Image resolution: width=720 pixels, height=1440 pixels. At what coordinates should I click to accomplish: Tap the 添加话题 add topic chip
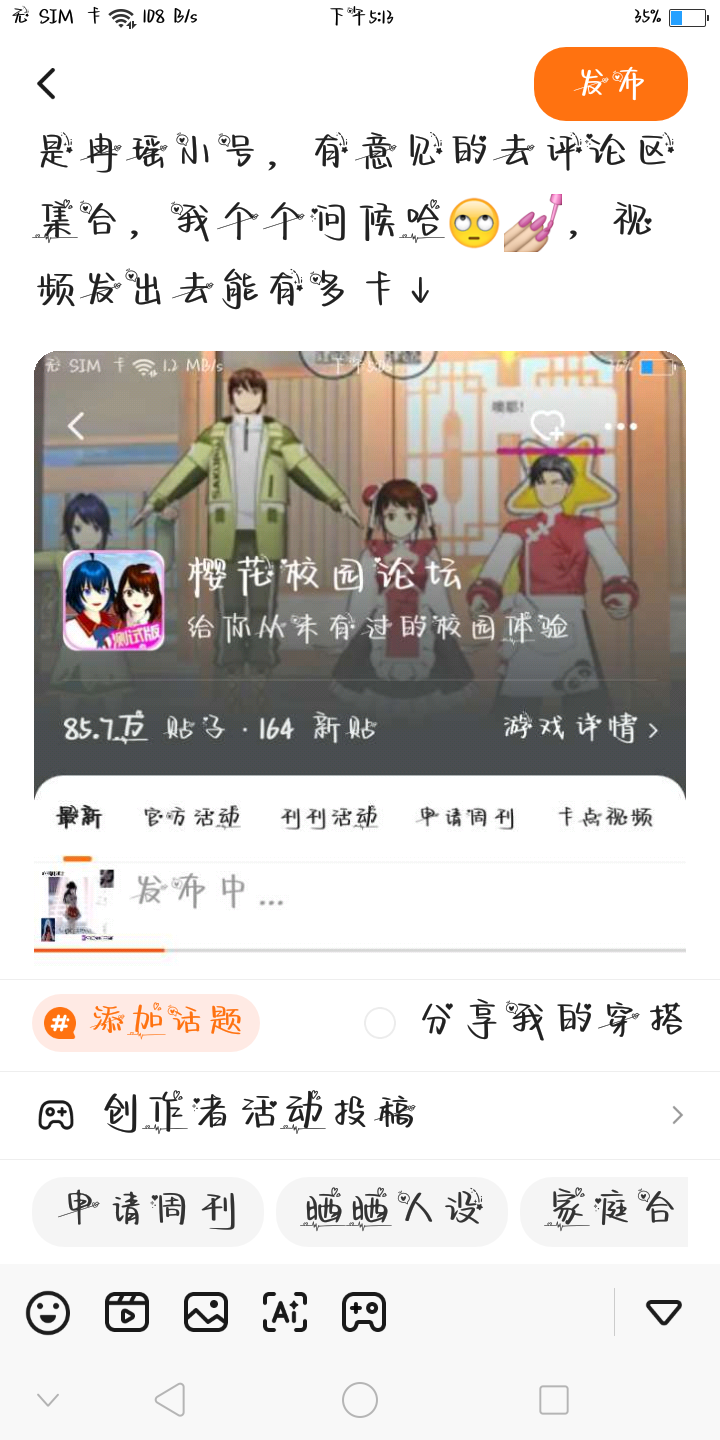tap(146, 1022)
